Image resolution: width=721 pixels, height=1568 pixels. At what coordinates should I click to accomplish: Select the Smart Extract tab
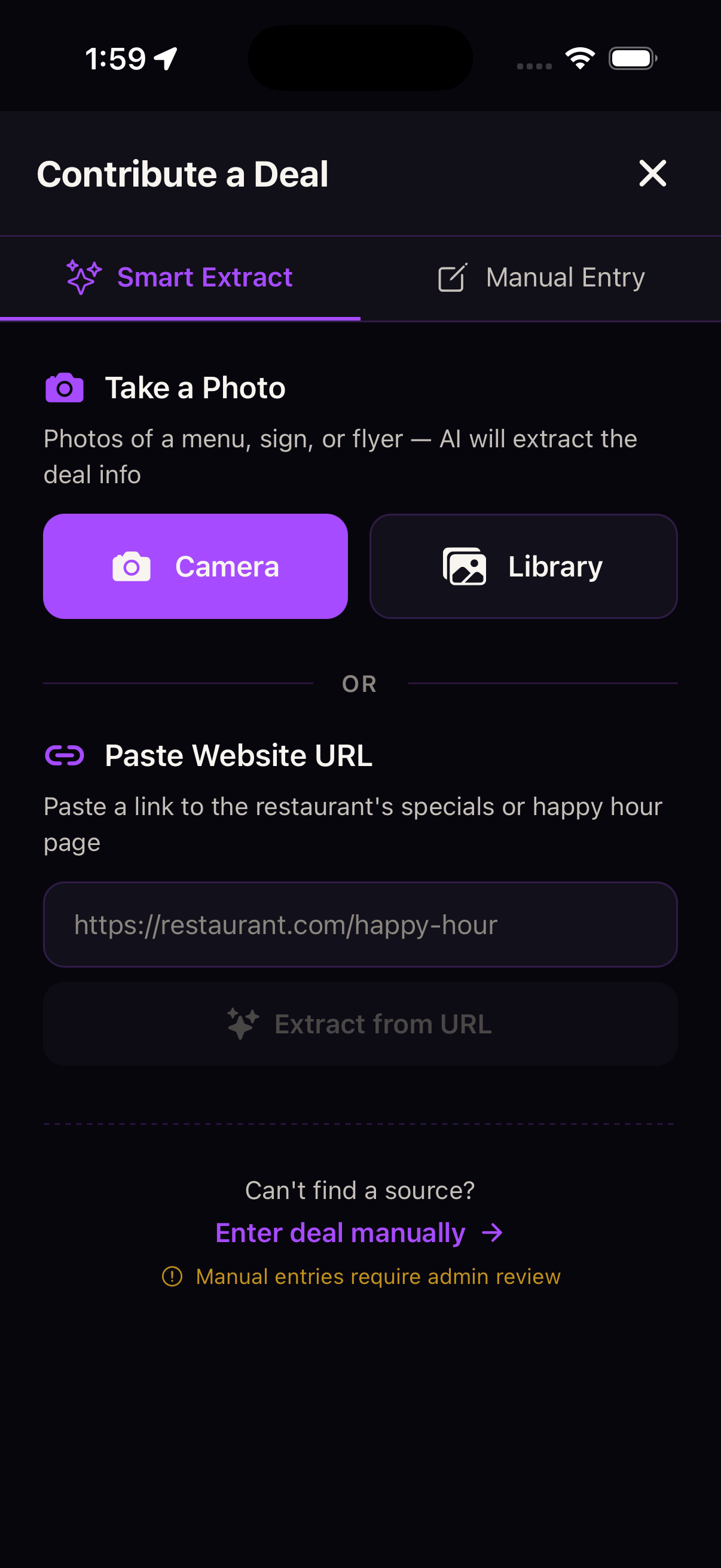coord(180,278)
